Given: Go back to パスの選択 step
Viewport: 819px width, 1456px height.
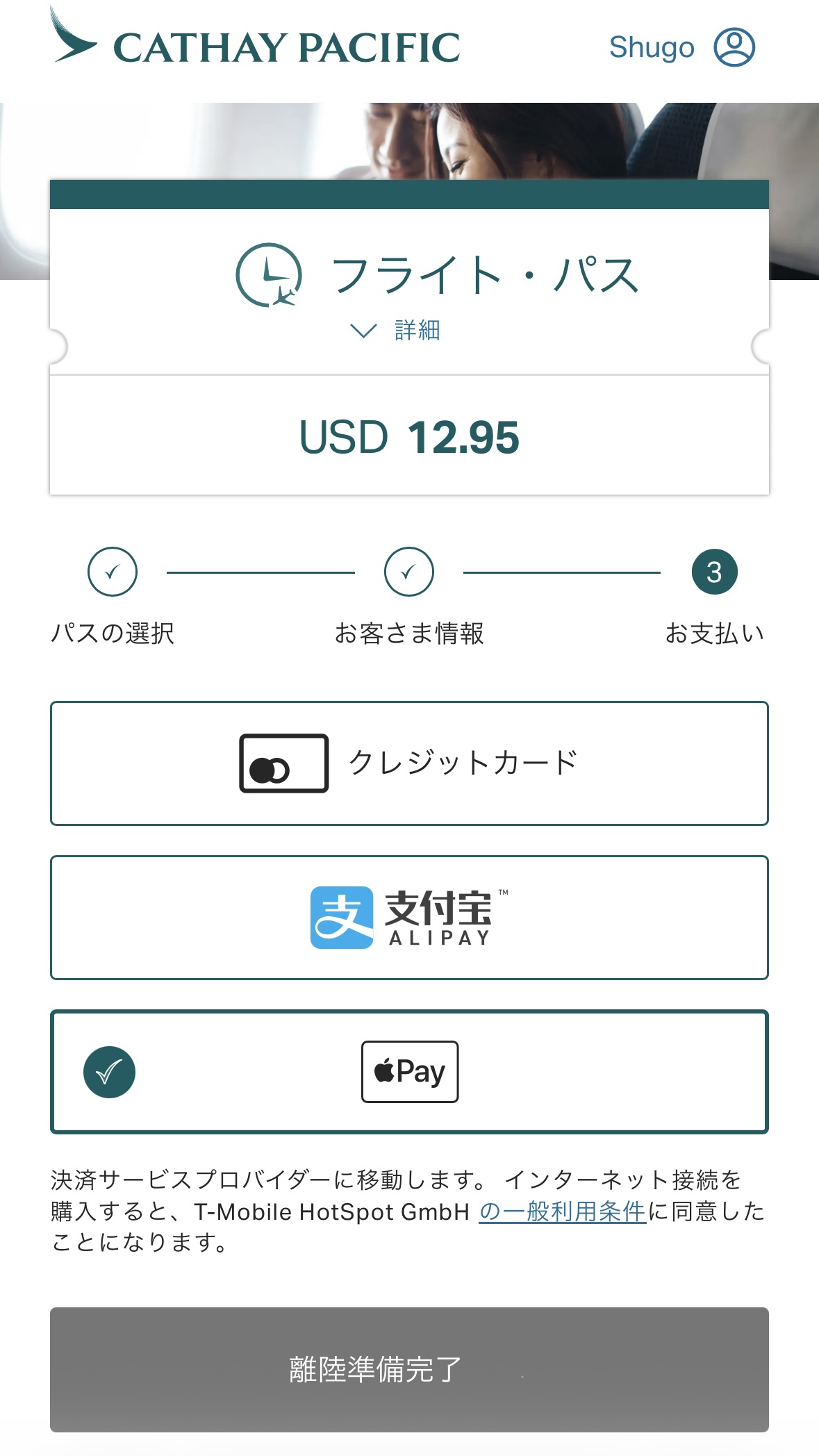Looking at the screenshot, I should [113, 572].
